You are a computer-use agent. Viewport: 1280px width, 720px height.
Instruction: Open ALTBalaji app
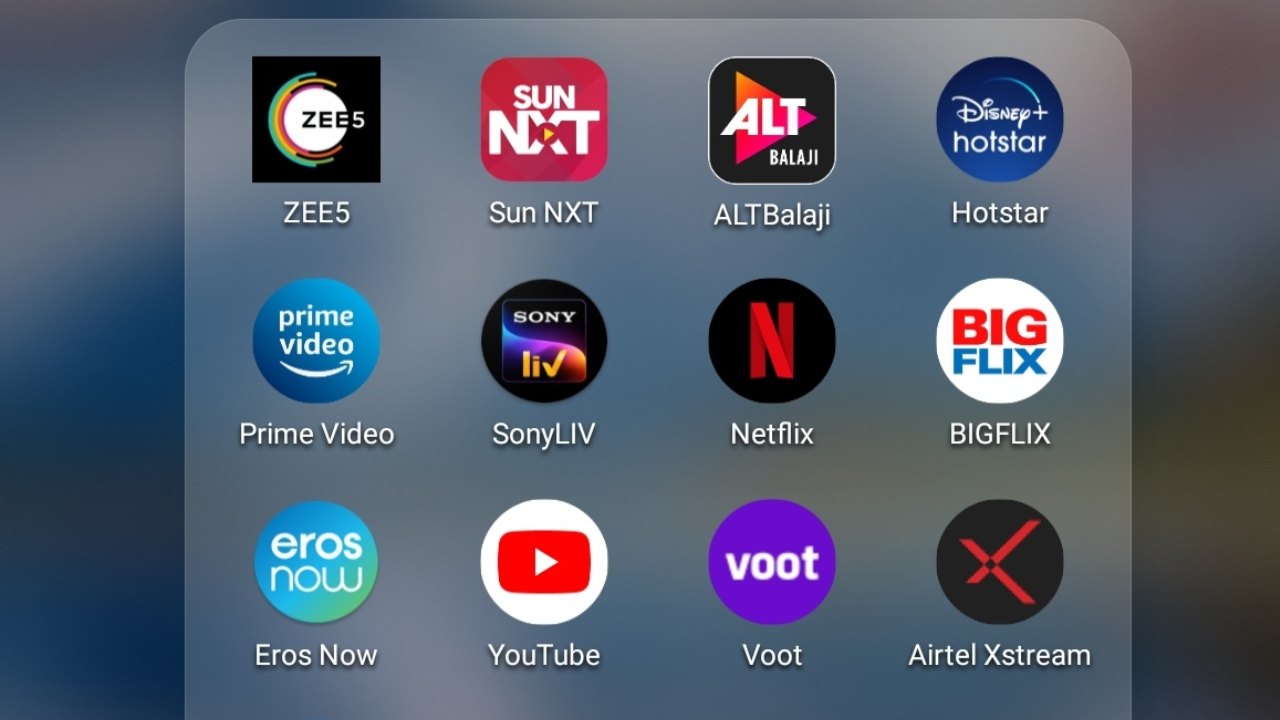(772, 120)
